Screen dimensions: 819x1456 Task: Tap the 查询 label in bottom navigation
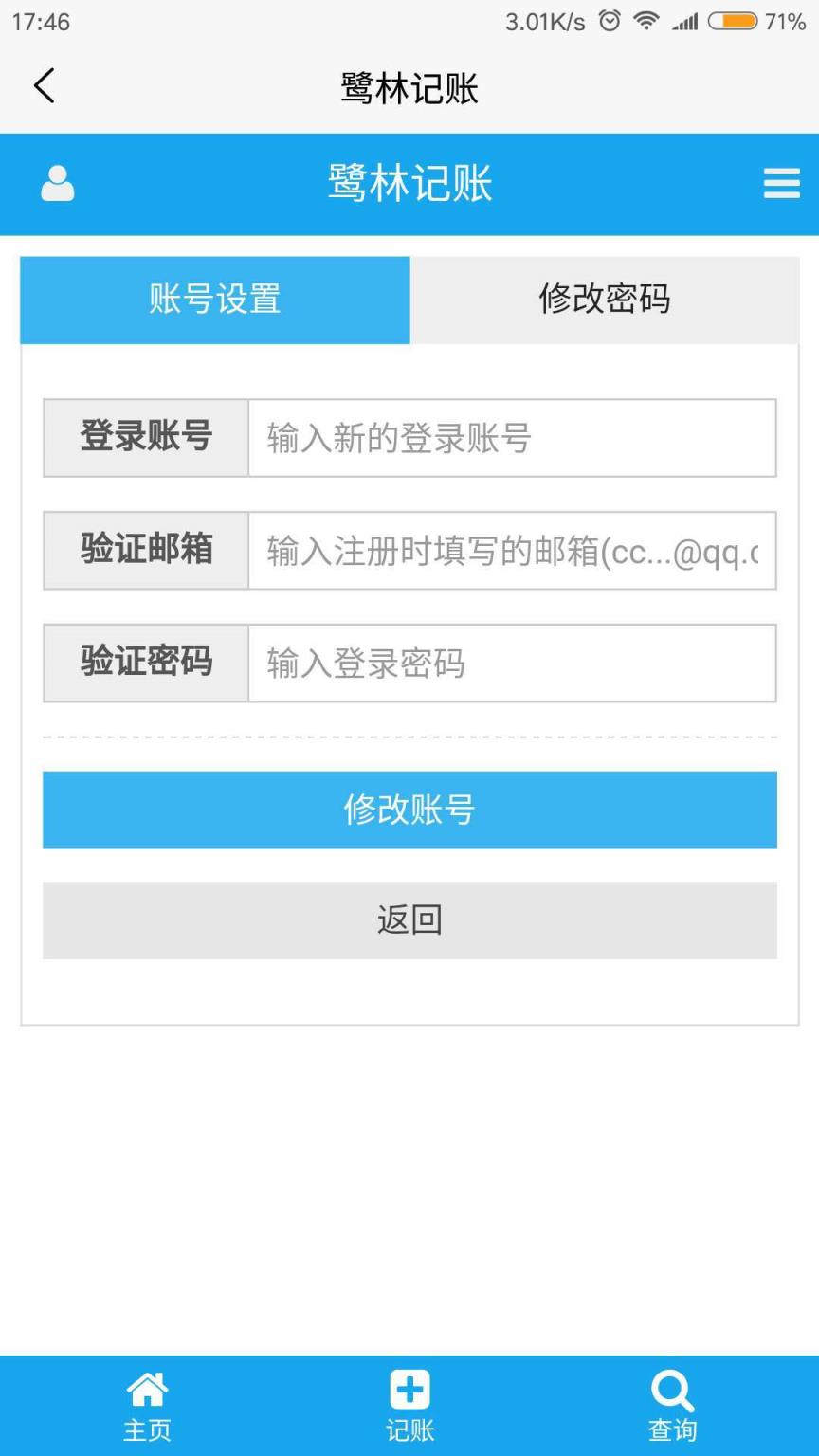pyautogui.click(x=672, y=1430)
